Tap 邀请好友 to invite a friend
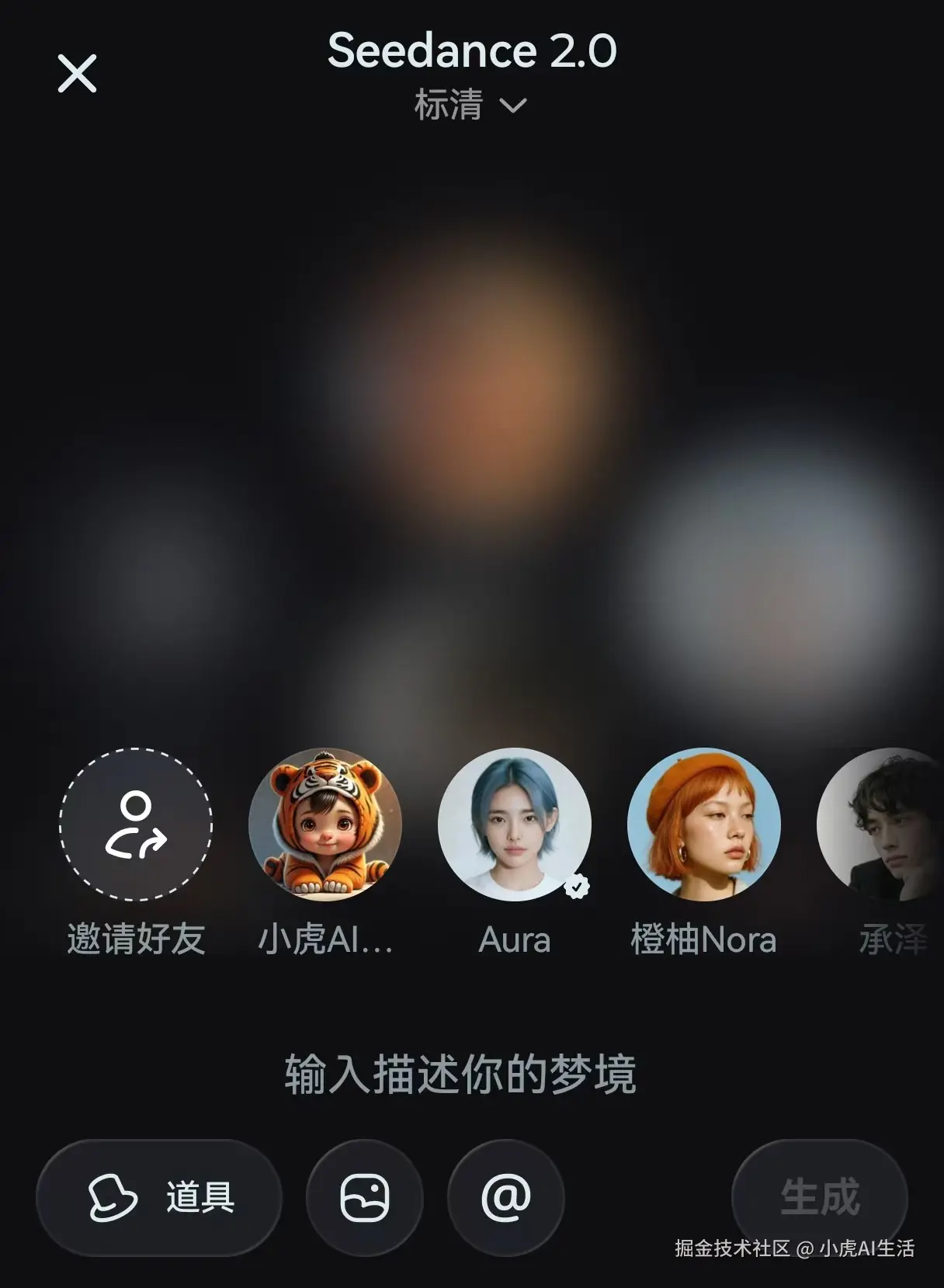 (136, 825)
